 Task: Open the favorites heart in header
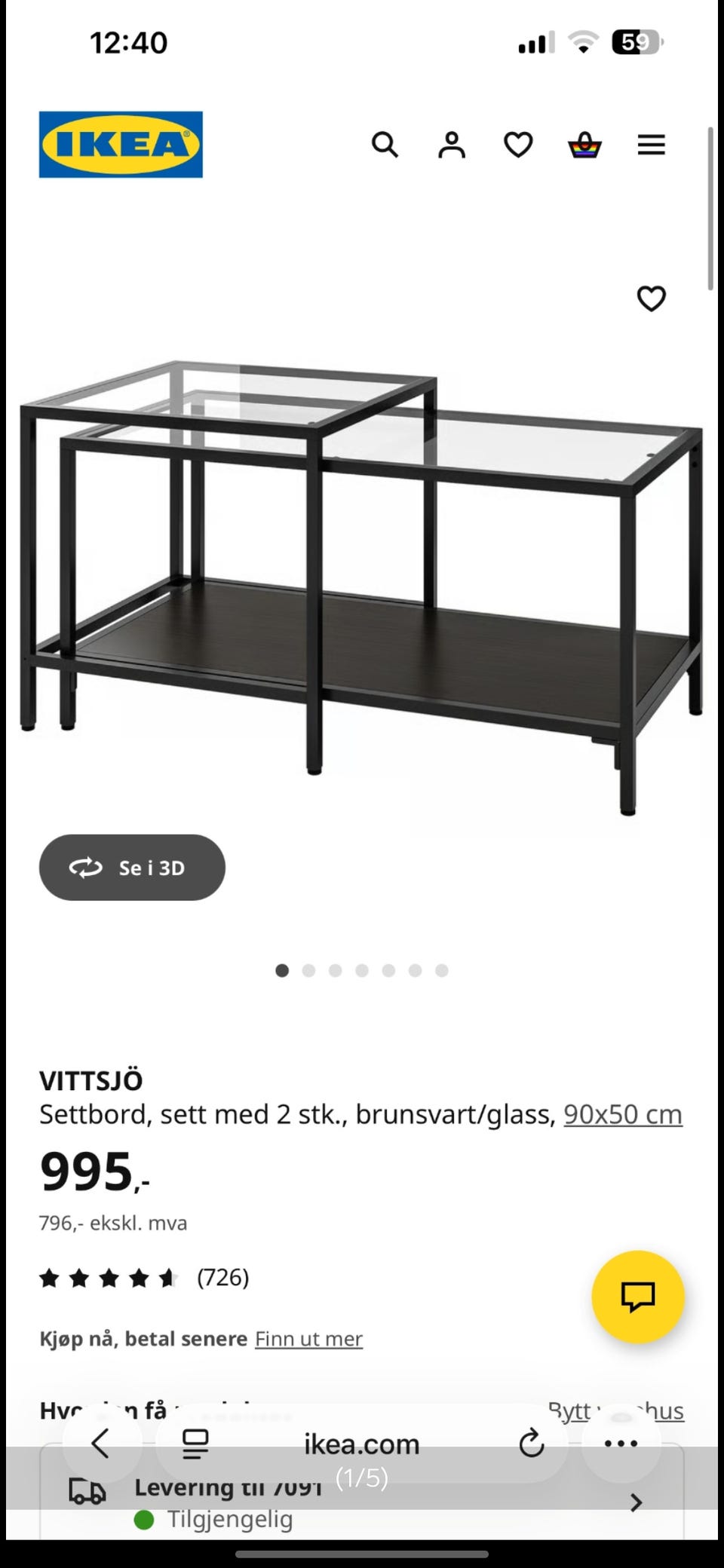(518, 145)
